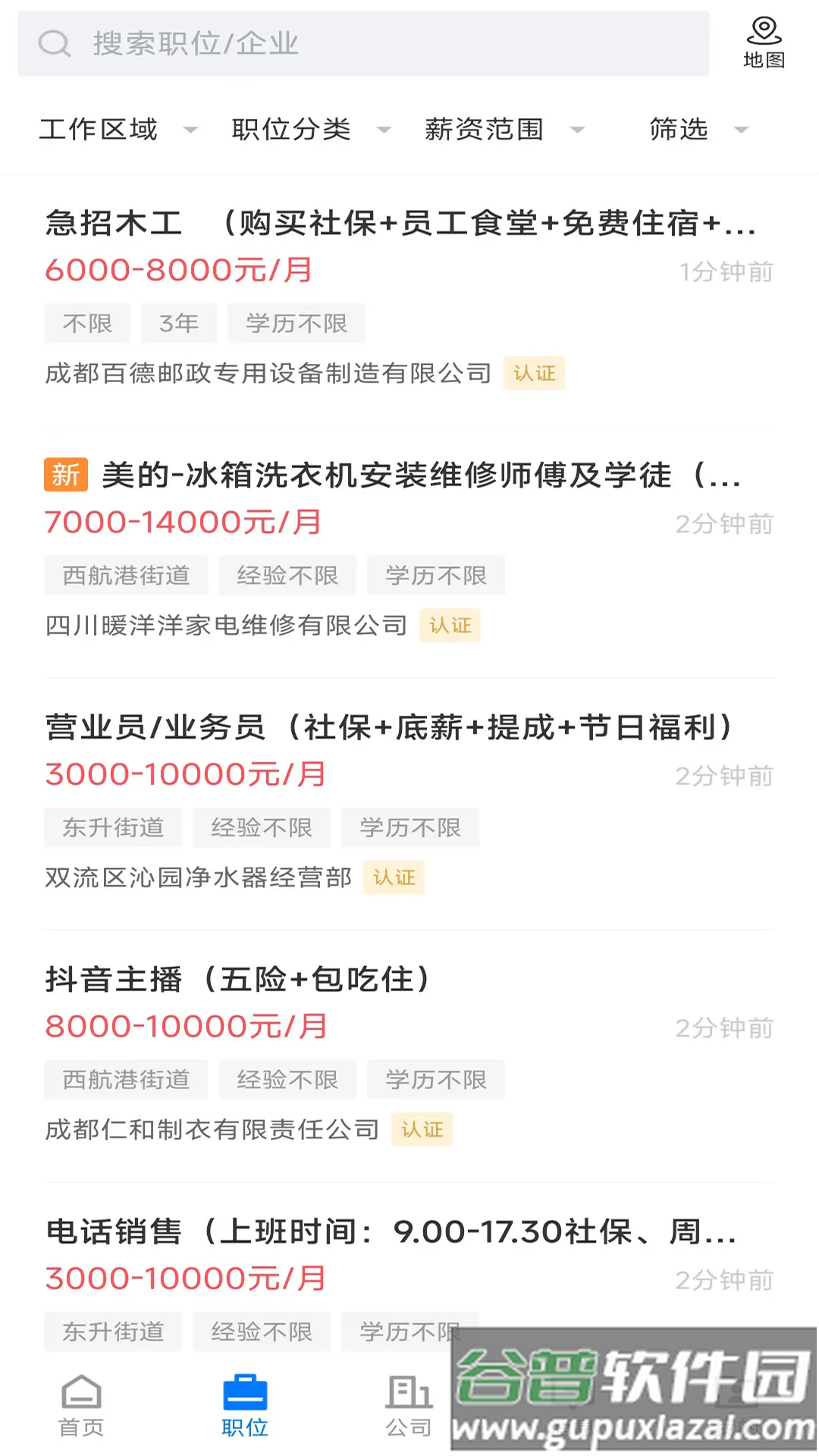Tap the 经验不限 experience tag

coord(288,575)
